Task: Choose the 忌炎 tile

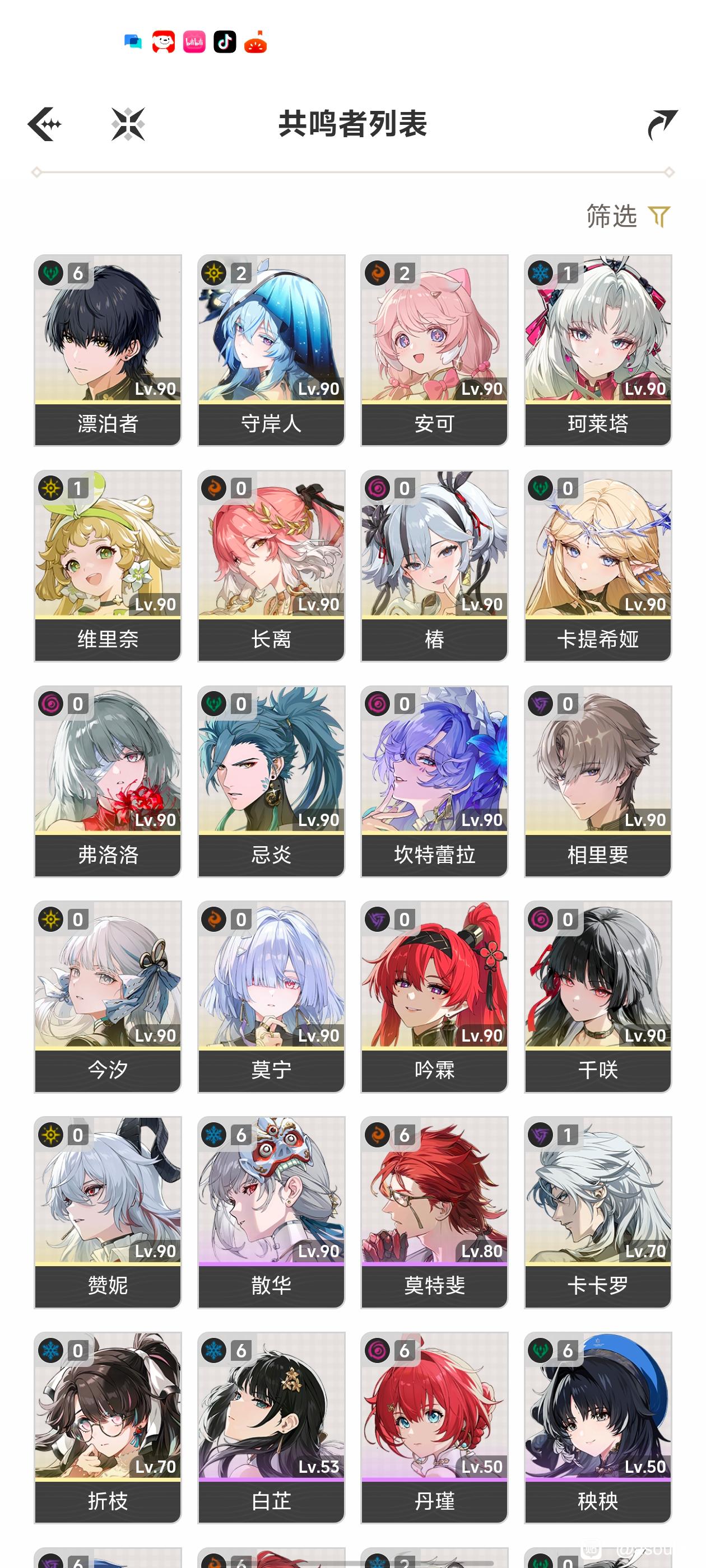Action: click(271, 781)
